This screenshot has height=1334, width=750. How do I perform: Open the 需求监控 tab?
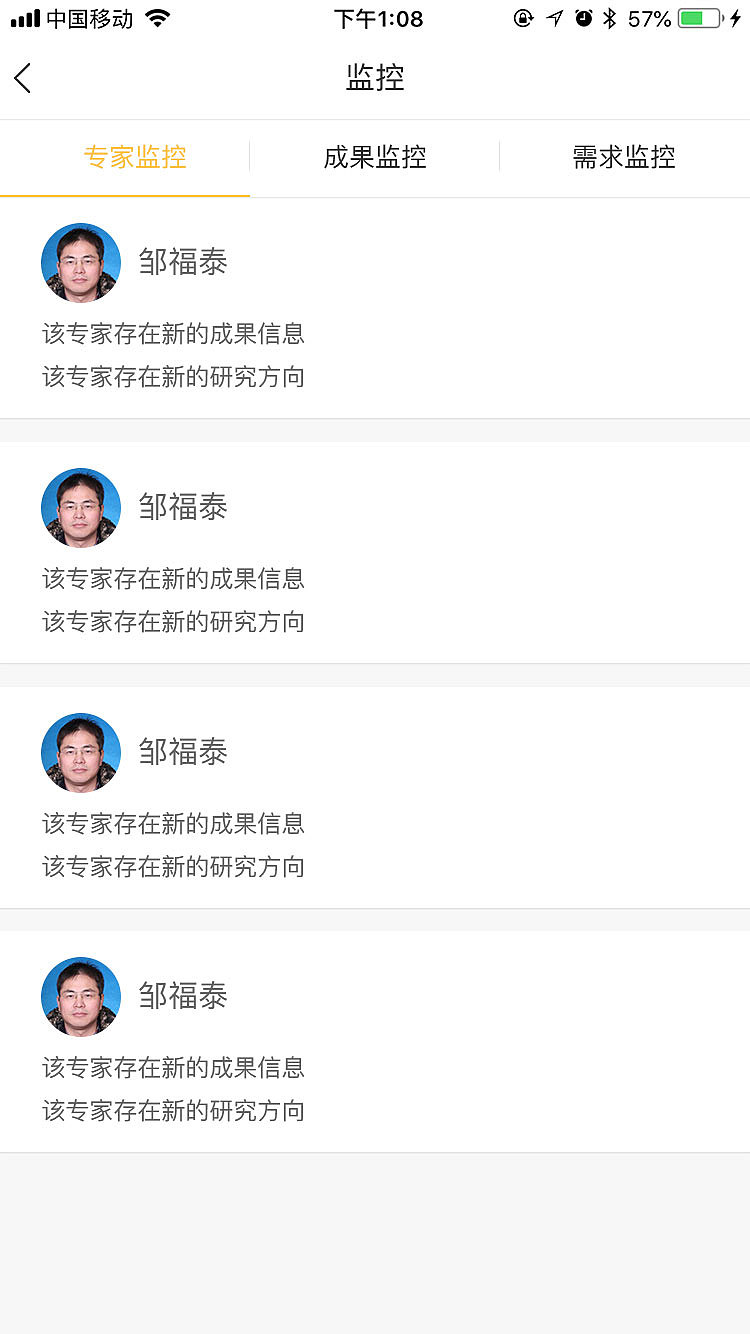pos(623,157)
